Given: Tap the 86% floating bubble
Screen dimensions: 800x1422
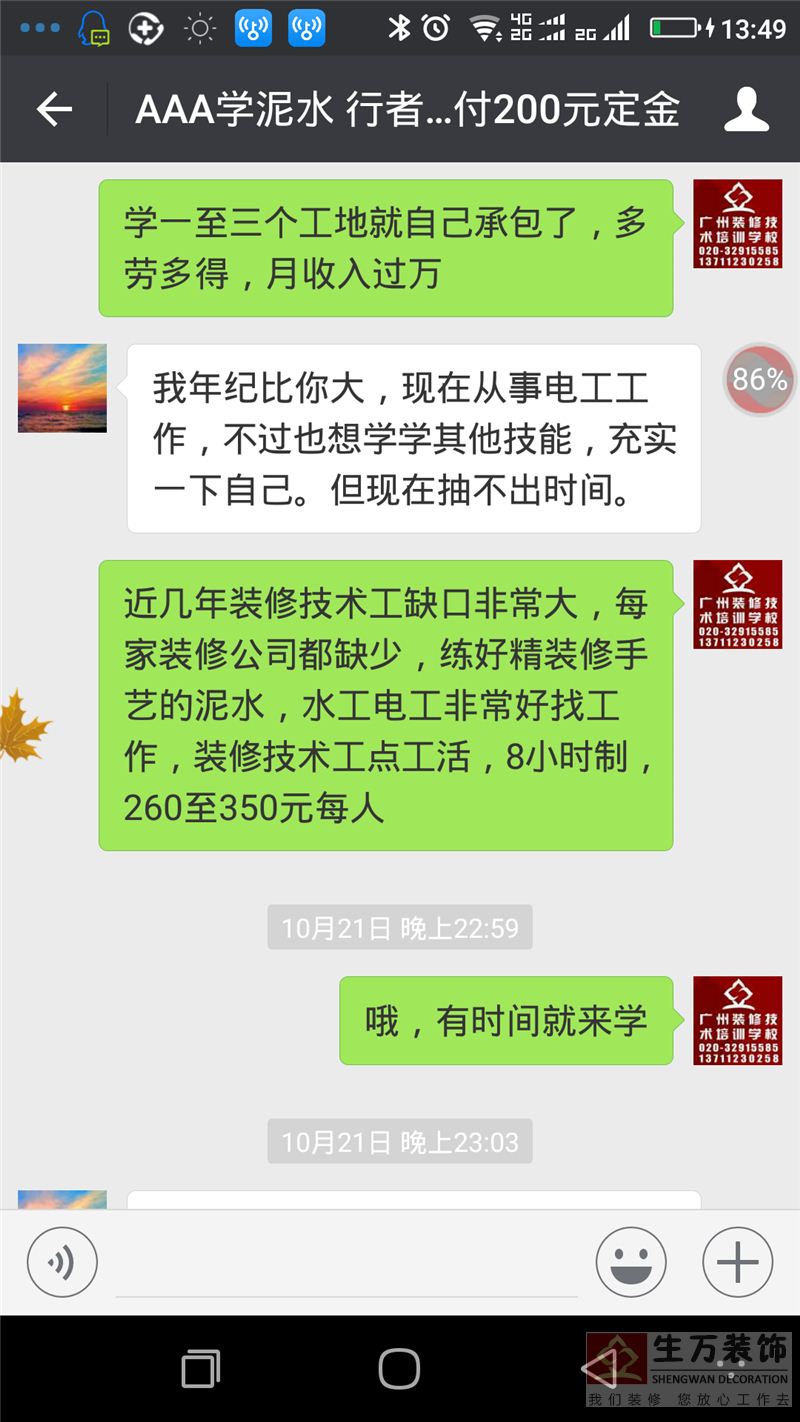Looking at the screenshot, I should (x=760, y=380).
